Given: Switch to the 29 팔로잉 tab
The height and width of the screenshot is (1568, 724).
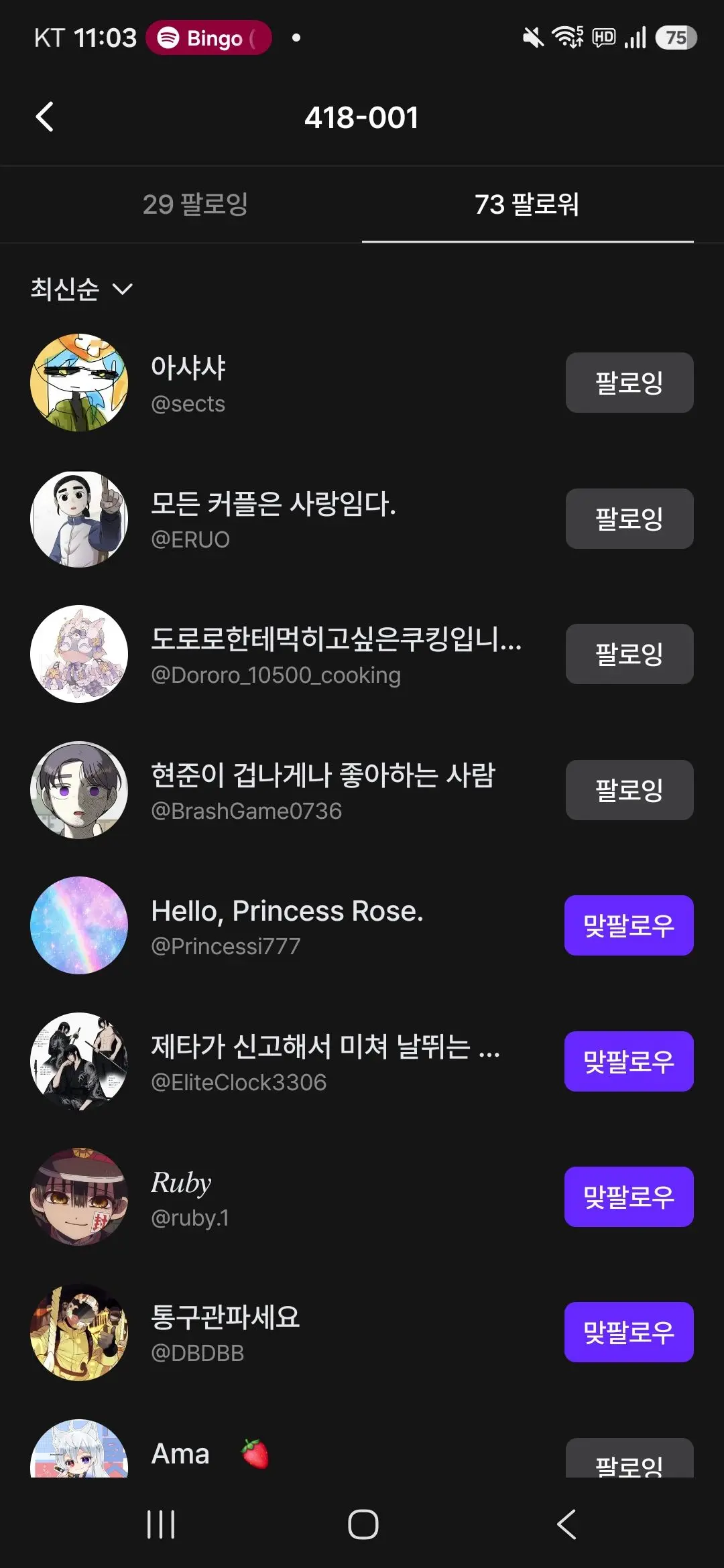Looking at the screenshot, I should pyautogui.click(x=195, y=204).
